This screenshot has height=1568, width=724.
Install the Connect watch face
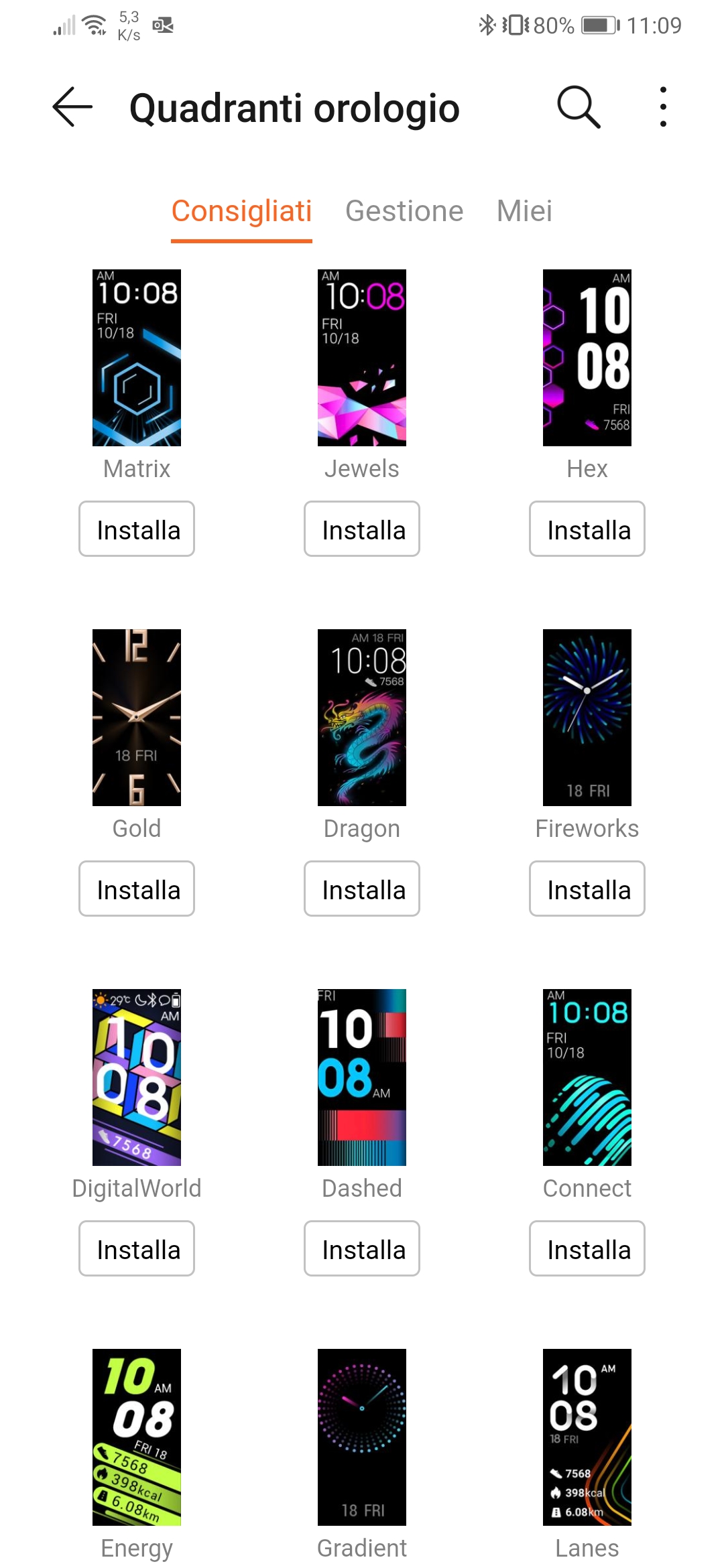pyautogui.click(x=587, y=1248)
